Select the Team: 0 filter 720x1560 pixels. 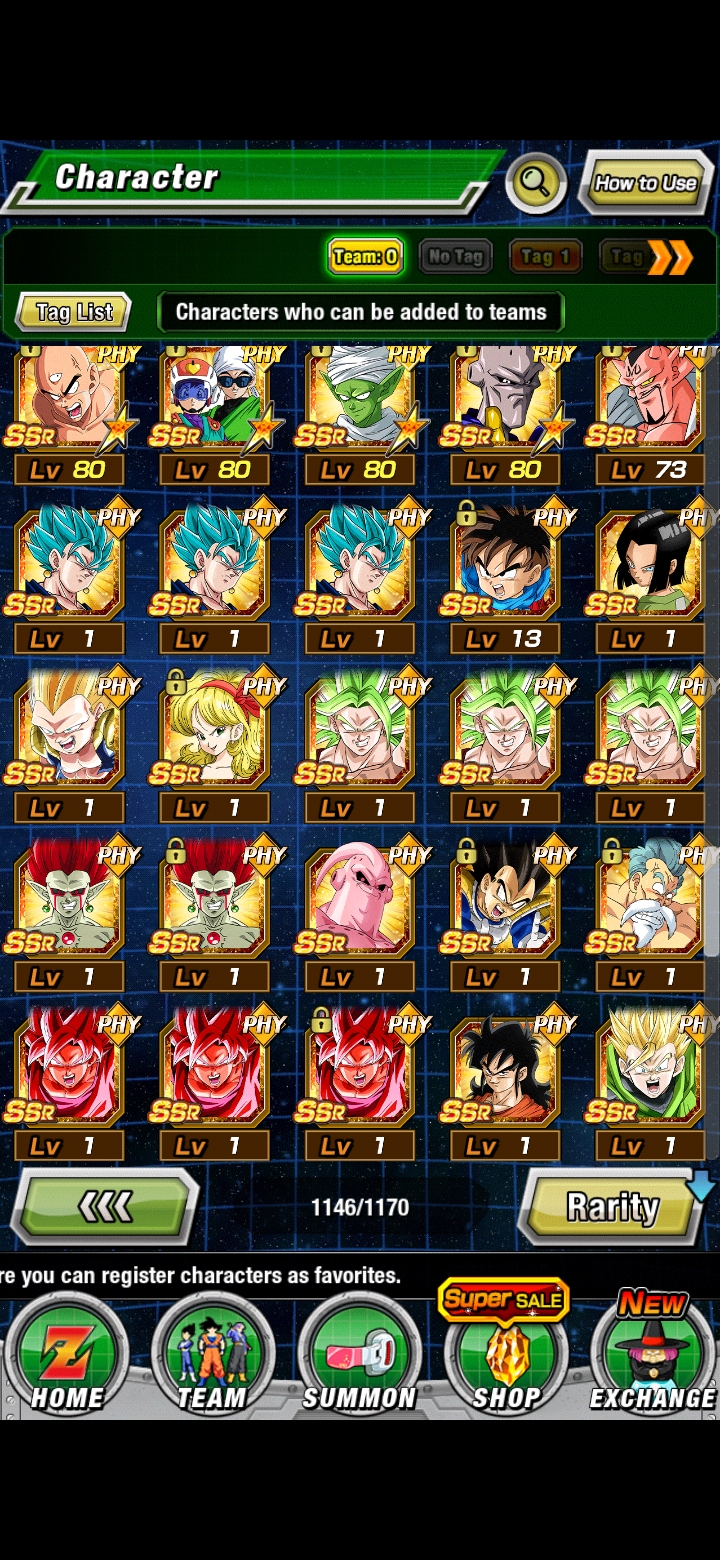(365, 257)
